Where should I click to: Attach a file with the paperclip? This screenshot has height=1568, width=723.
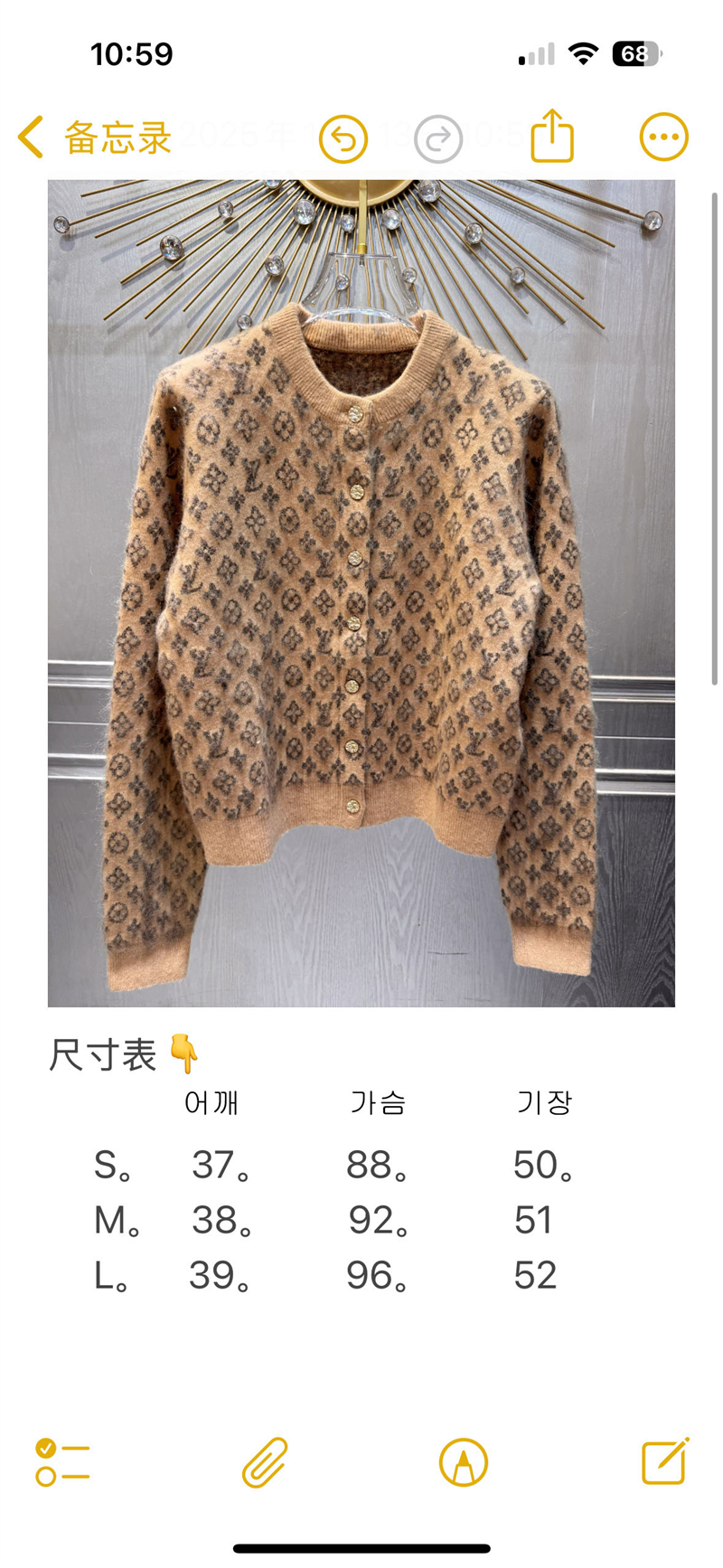coord(264,1462)
